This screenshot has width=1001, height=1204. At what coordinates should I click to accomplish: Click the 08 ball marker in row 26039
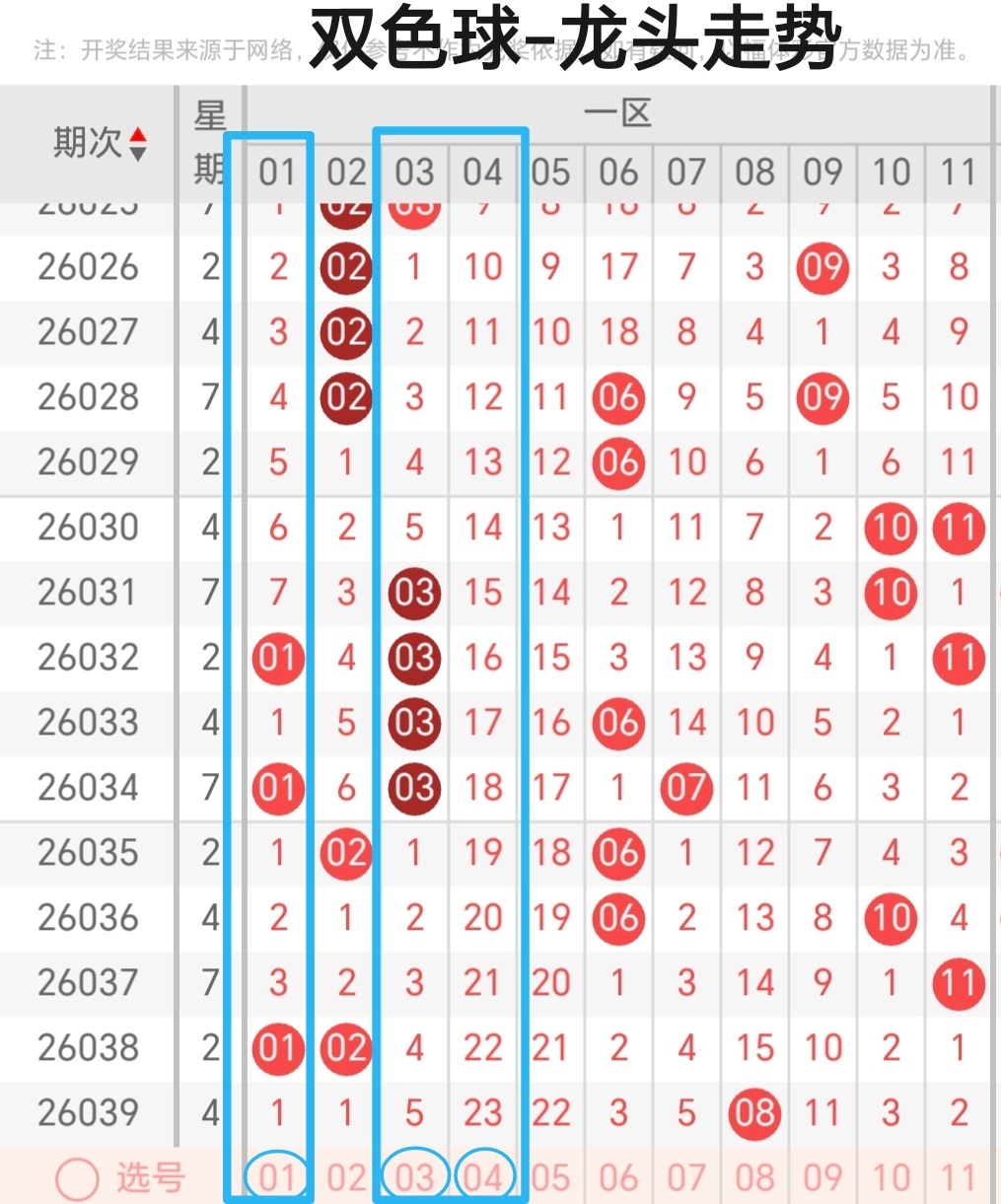point(753,1113)
